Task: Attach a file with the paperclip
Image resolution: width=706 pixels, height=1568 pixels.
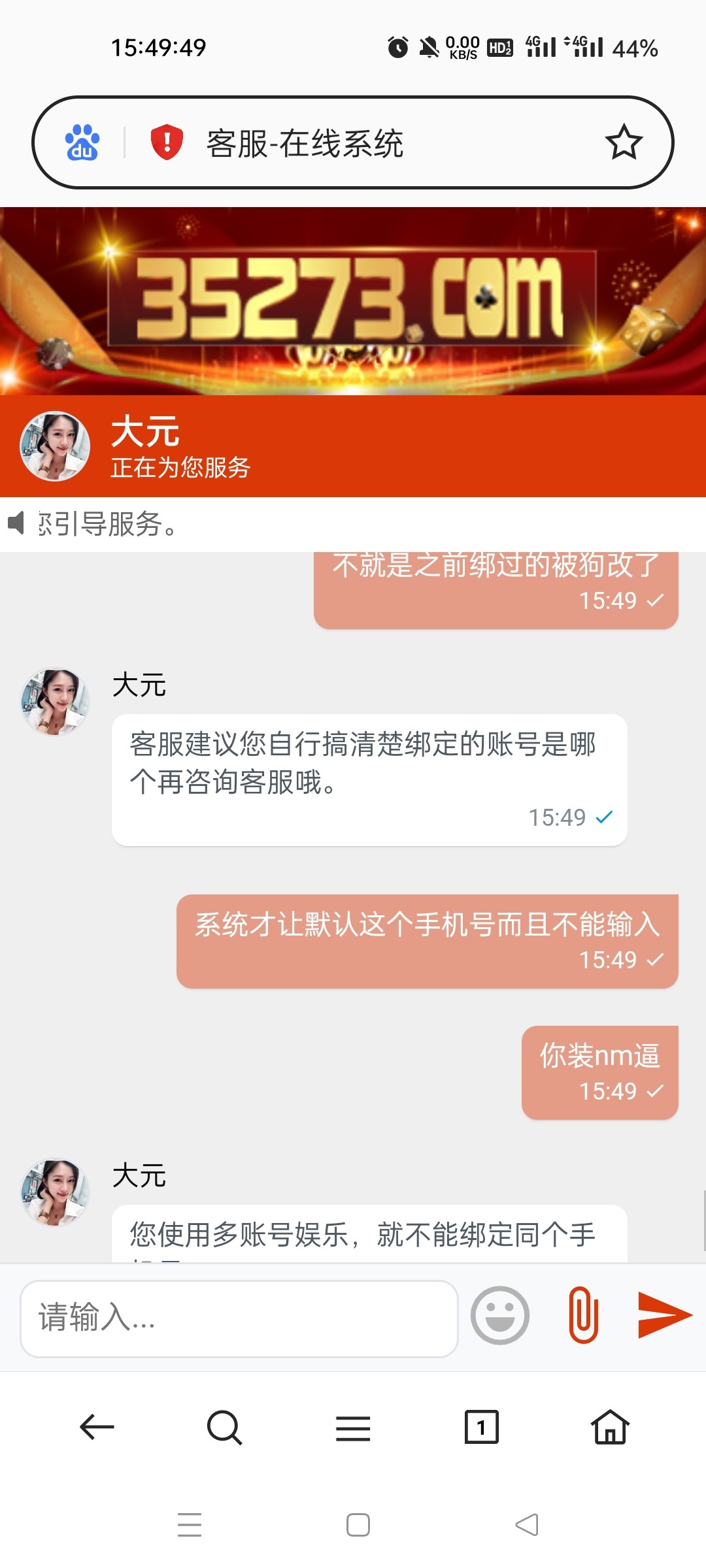Action: (583, 1315)
